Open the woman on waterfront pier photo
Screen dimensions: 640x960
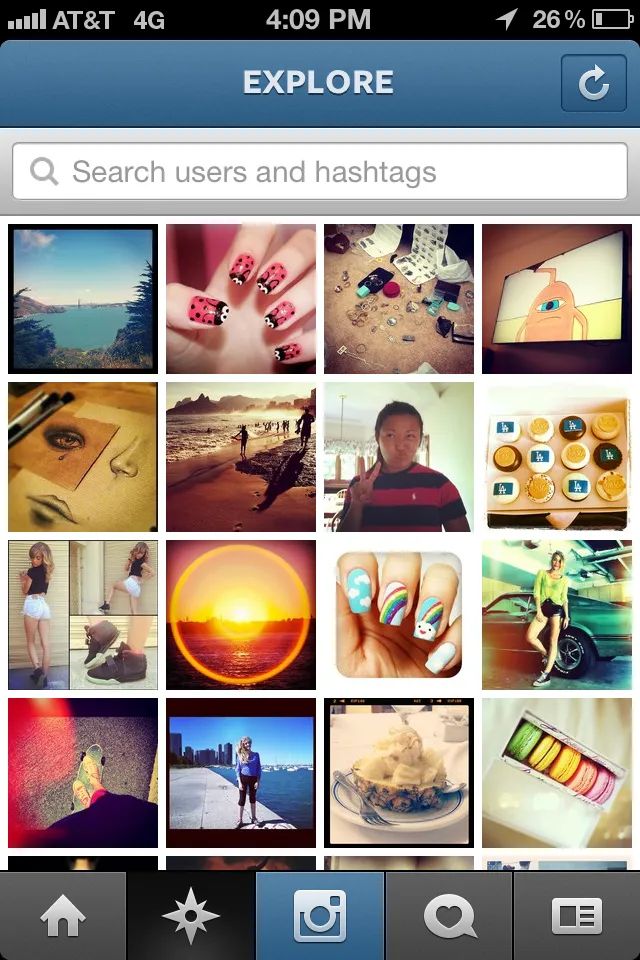241,773
